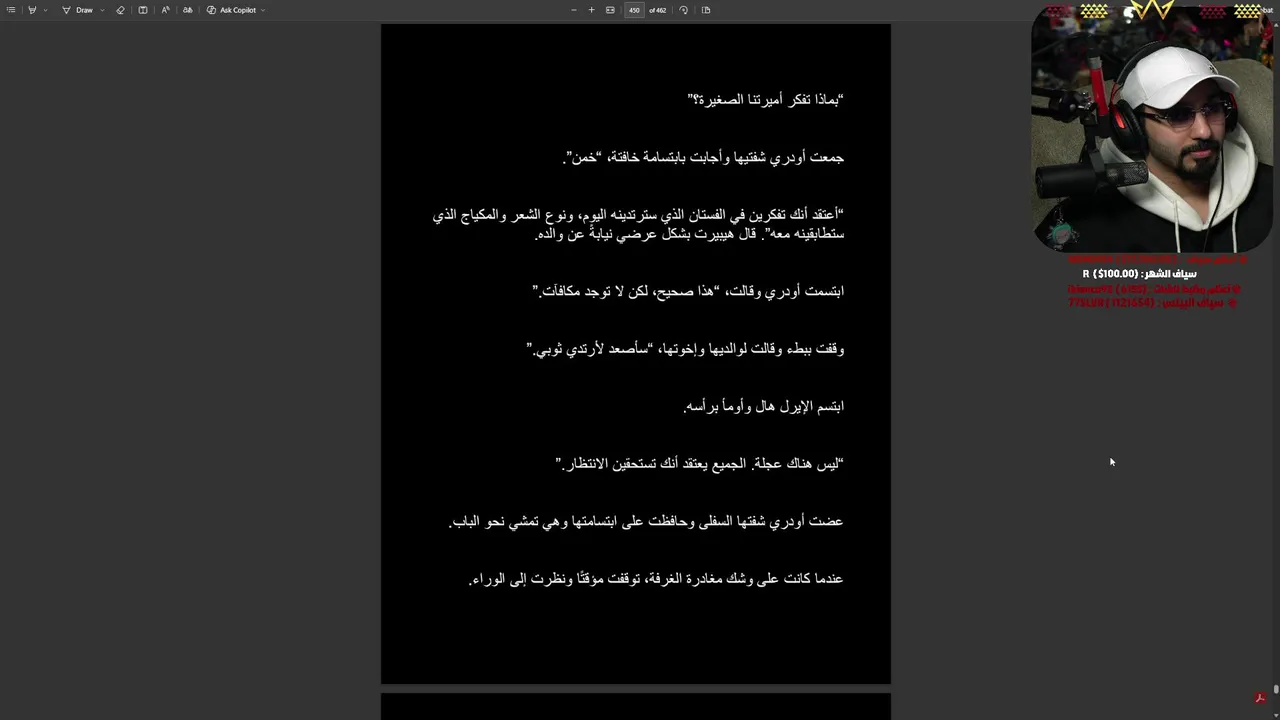This screenshot has height=720, width=1280.
Task: Open the page view options
Action: (x=706, y=10)
